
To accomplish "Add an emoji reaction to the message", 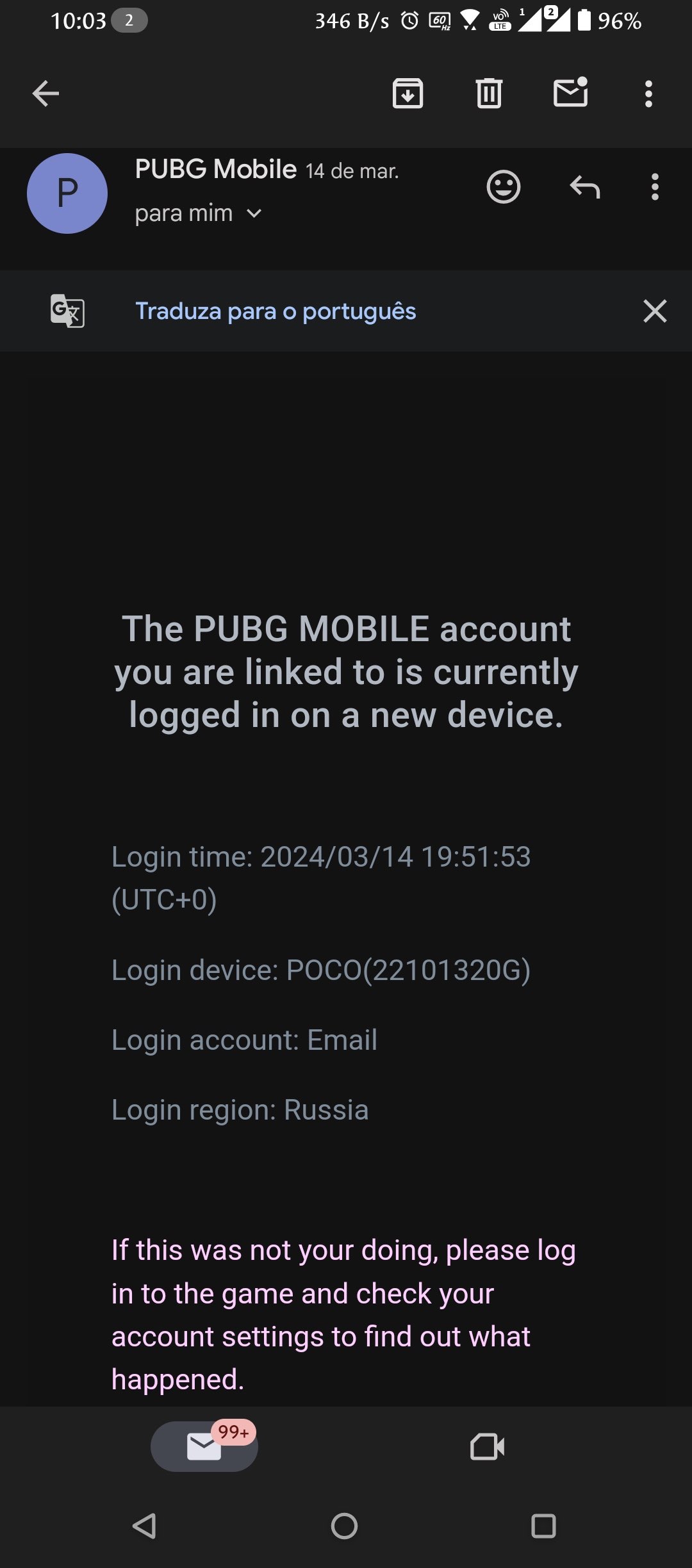I will click(504, 188).
